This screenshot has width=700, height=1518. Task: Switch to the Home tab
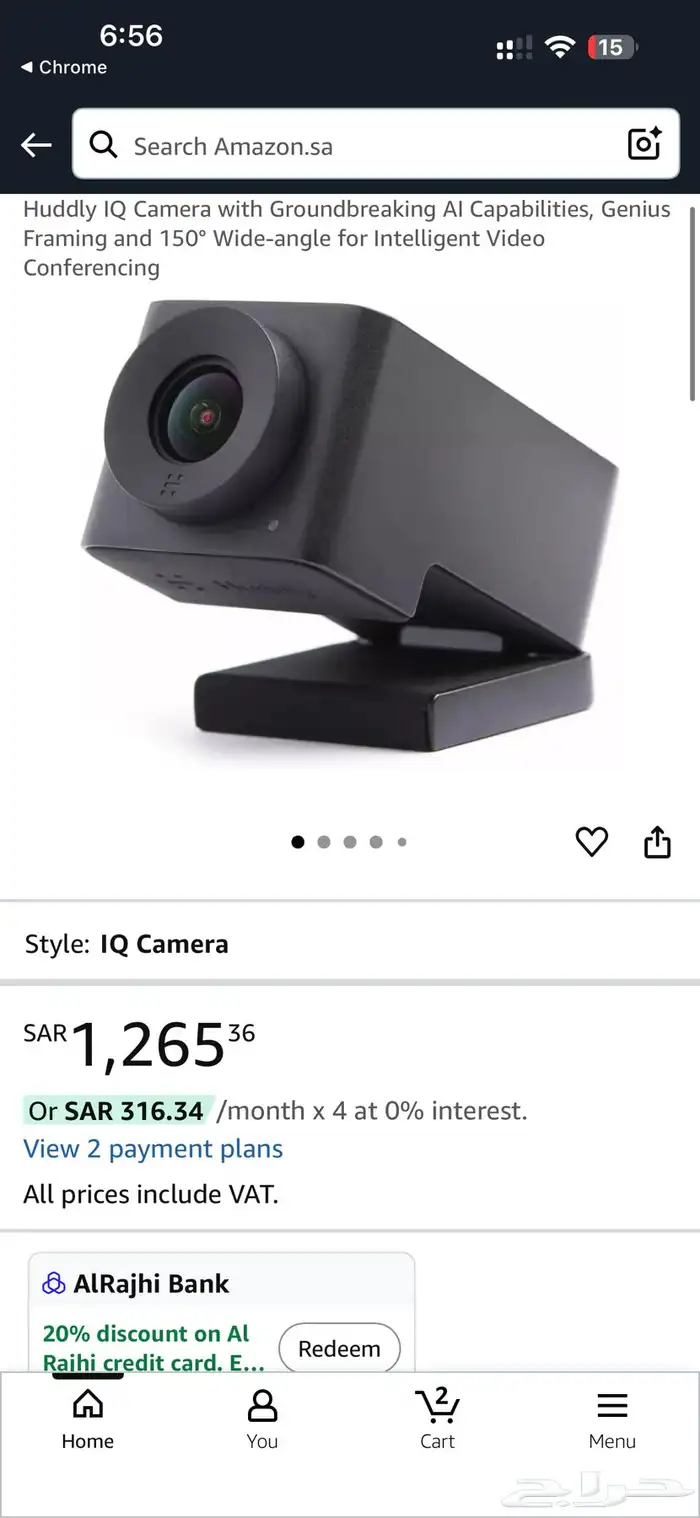point(88,1420)
